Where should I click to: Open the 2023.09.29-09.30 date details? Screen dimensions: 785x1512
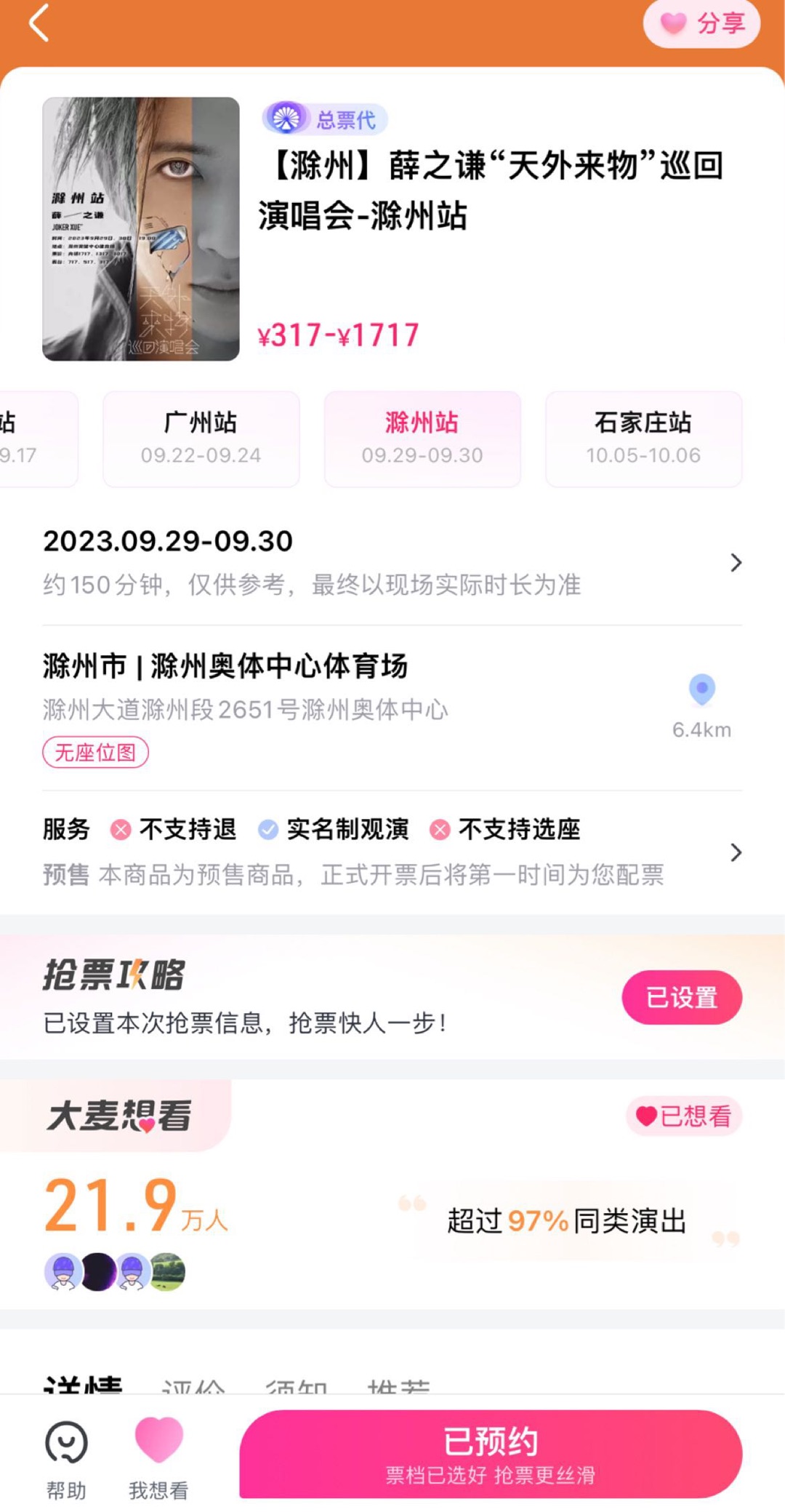[392, 561]
